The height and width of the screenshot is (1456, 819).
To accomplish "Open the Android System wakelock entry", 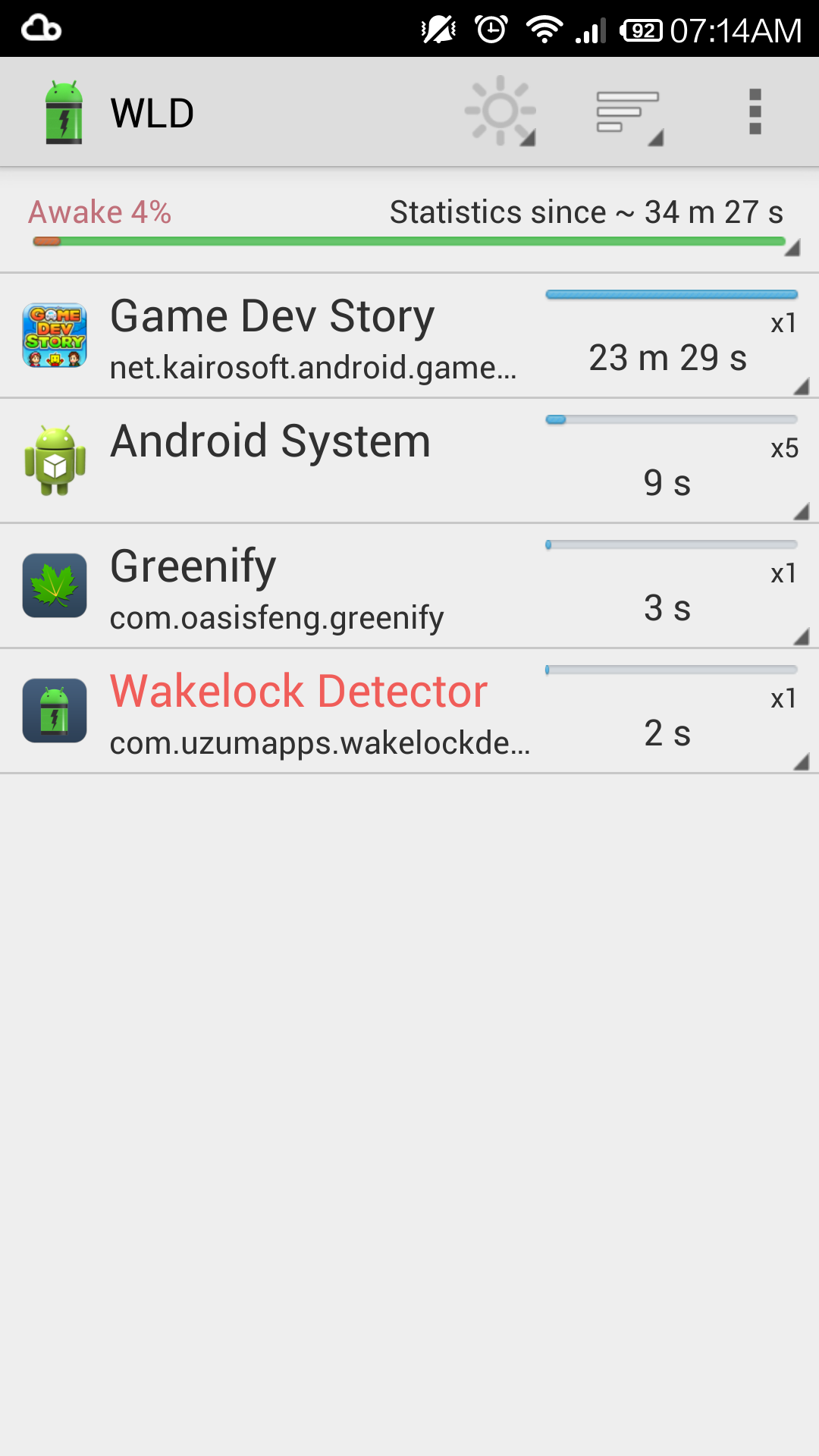I will [409, 461].
